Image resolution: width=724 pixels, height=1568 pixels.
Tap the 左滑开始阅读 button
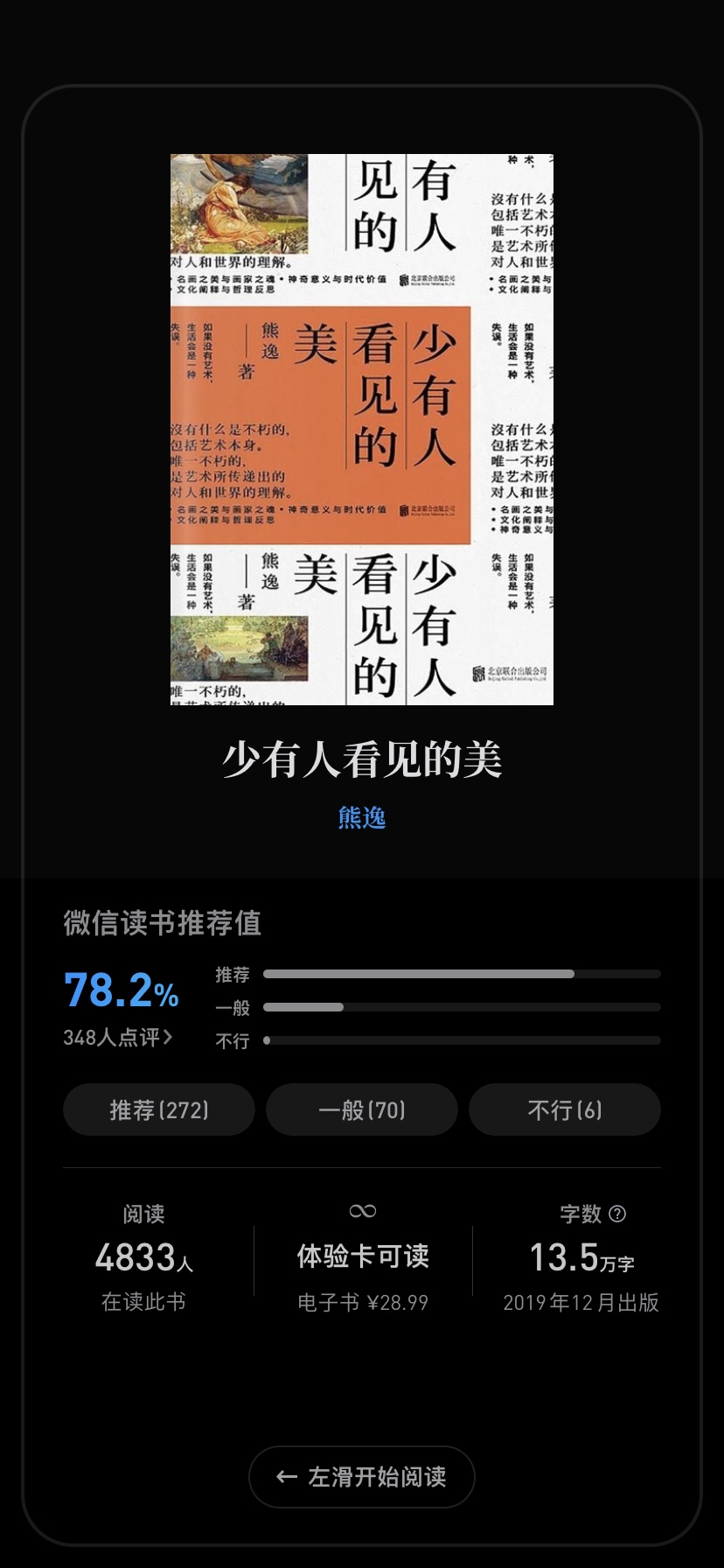362,1477
